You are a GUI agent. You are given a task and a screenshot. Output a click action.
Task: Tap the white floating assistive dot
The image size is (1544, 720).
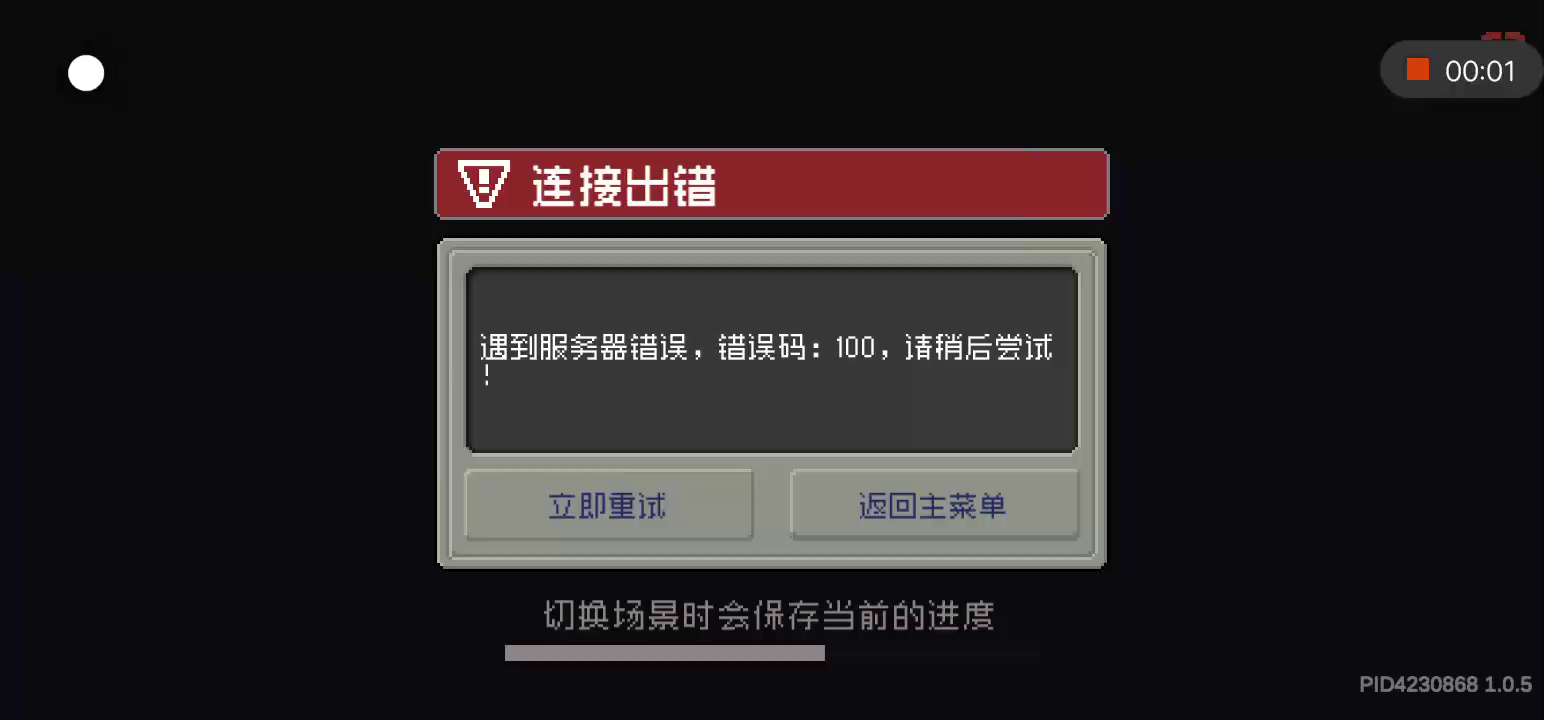pyautogui.click(x=86, y=73)
